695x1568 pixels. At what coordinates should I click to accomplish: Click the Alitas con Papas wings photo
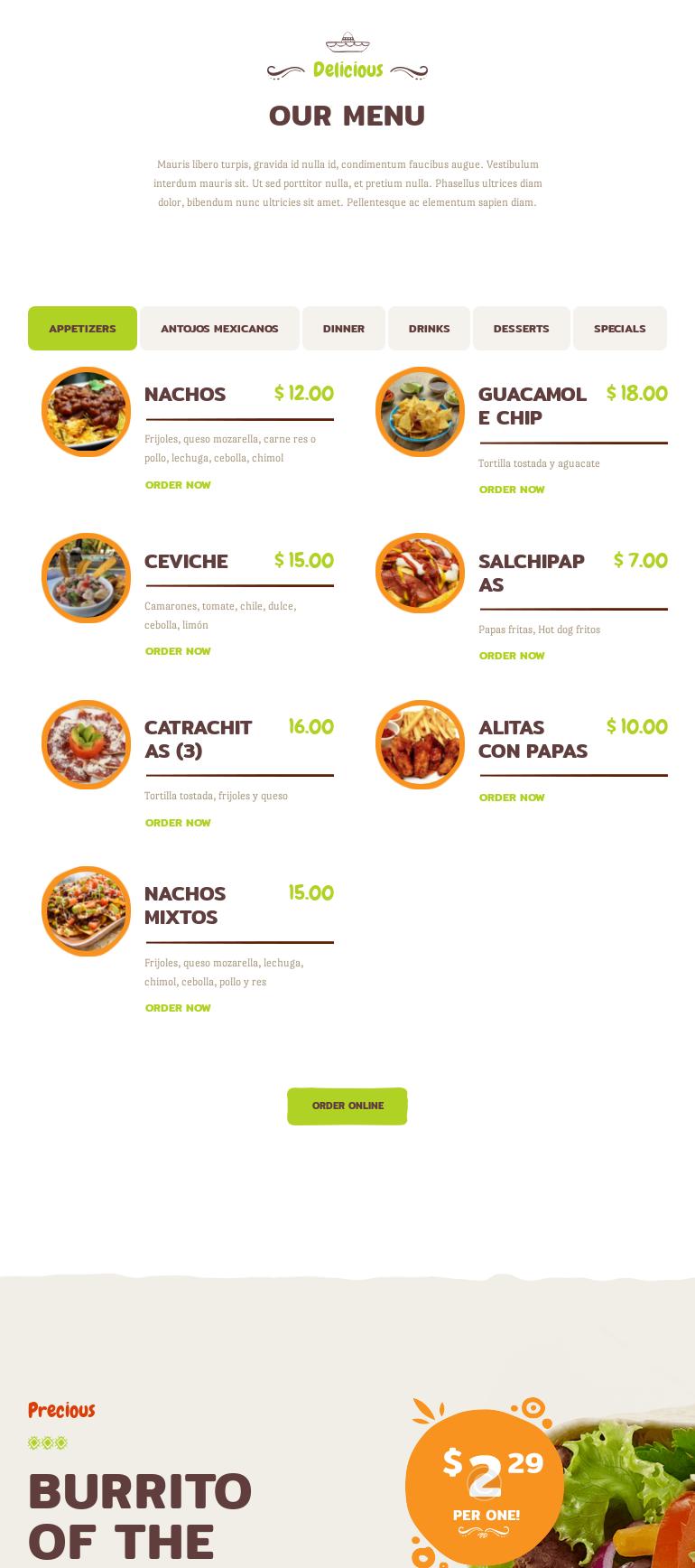pos(420,744)
